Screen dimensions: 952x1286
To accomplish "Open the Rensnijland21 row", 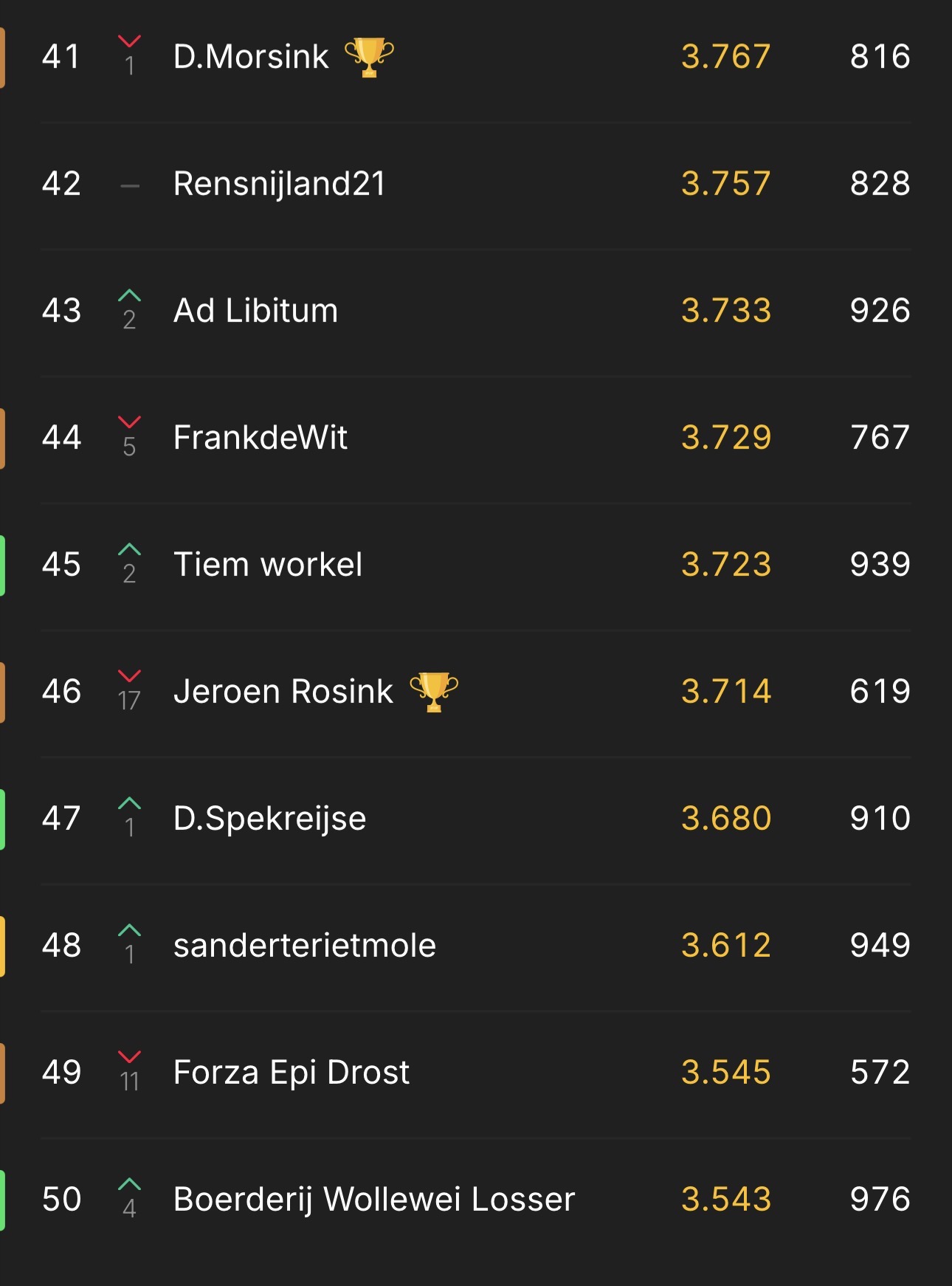I will 476,185.
